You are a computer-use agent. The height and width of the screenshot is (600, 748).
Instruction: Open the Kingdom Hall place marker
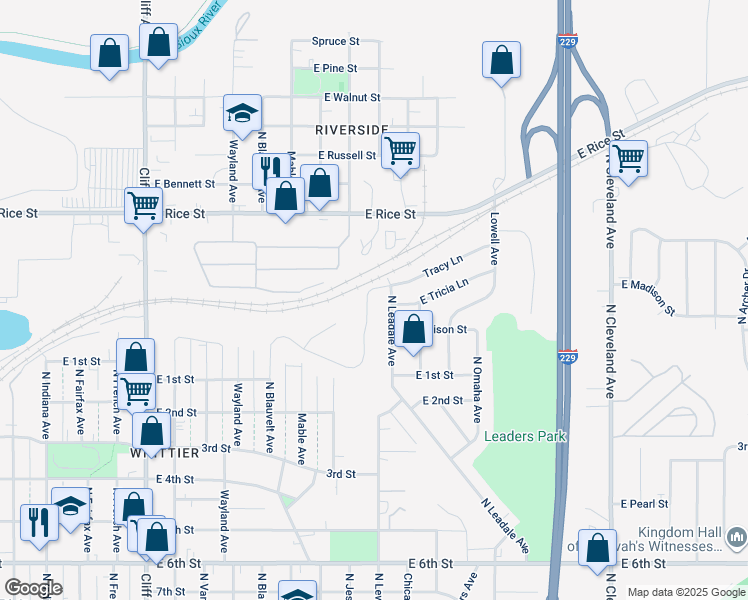click(x=737, y=538)
